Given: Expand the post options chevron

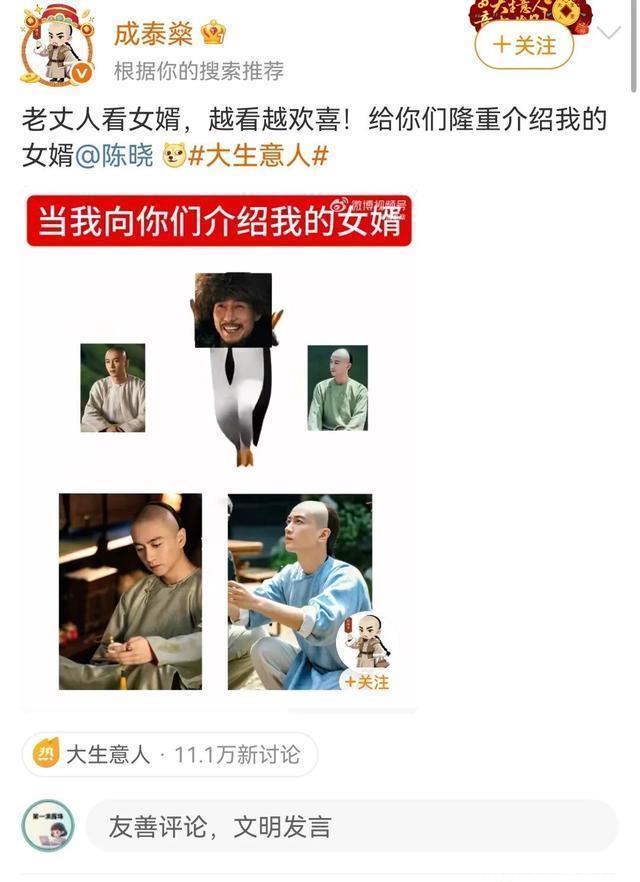Looking at the screenshot, I should 608,33.
